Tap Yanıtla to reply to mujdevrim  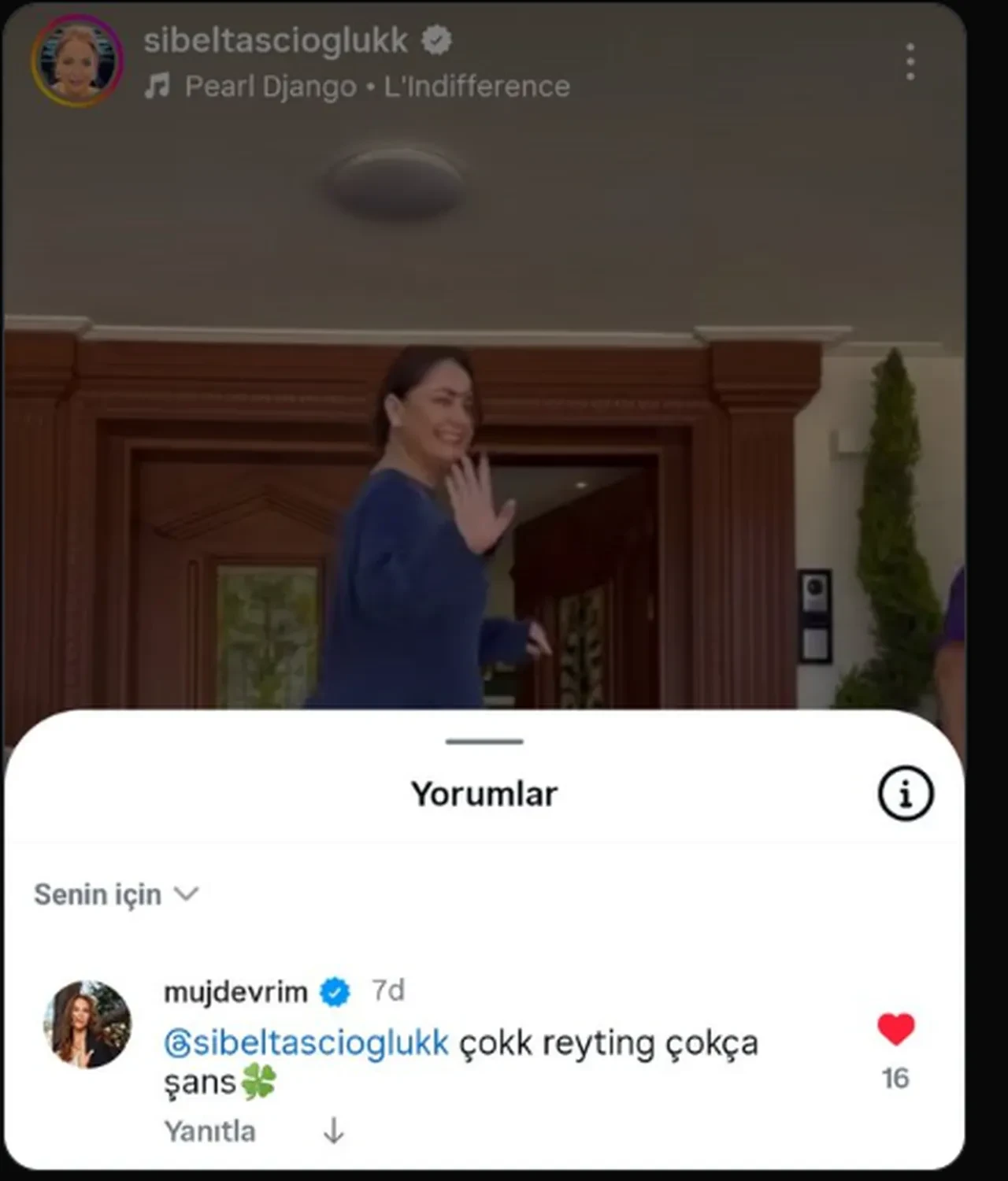[x=209, y=1131]
